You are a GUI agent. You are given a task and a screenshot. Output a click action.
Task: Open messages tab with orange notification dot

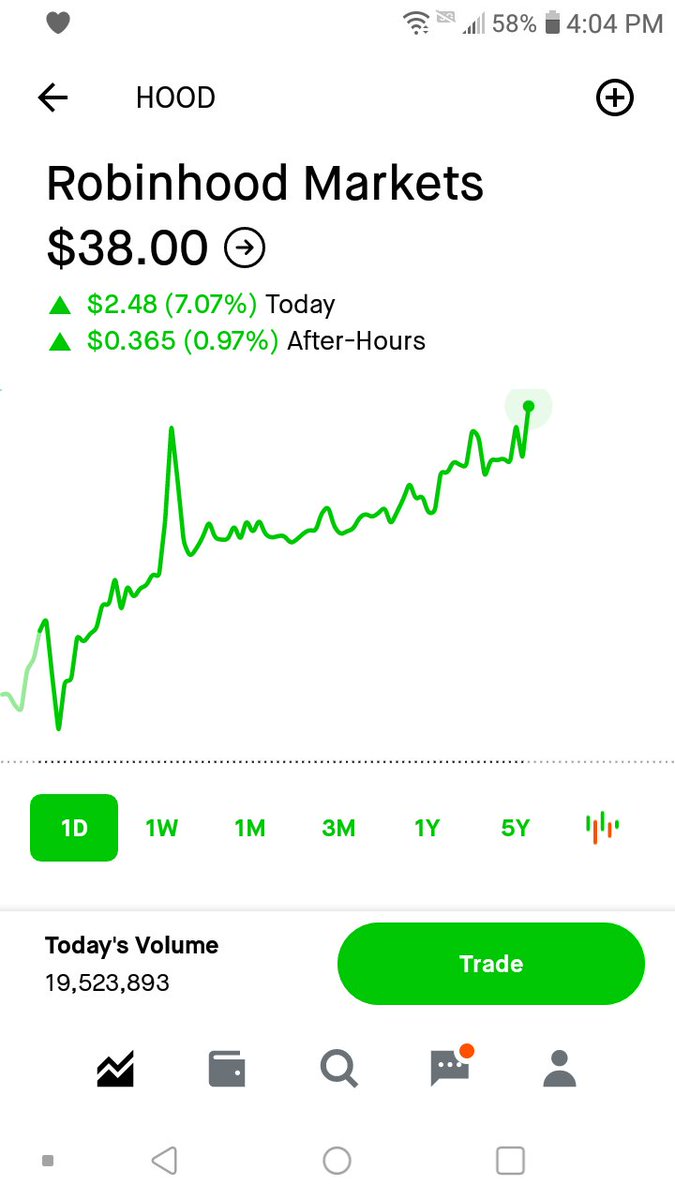451,1068
